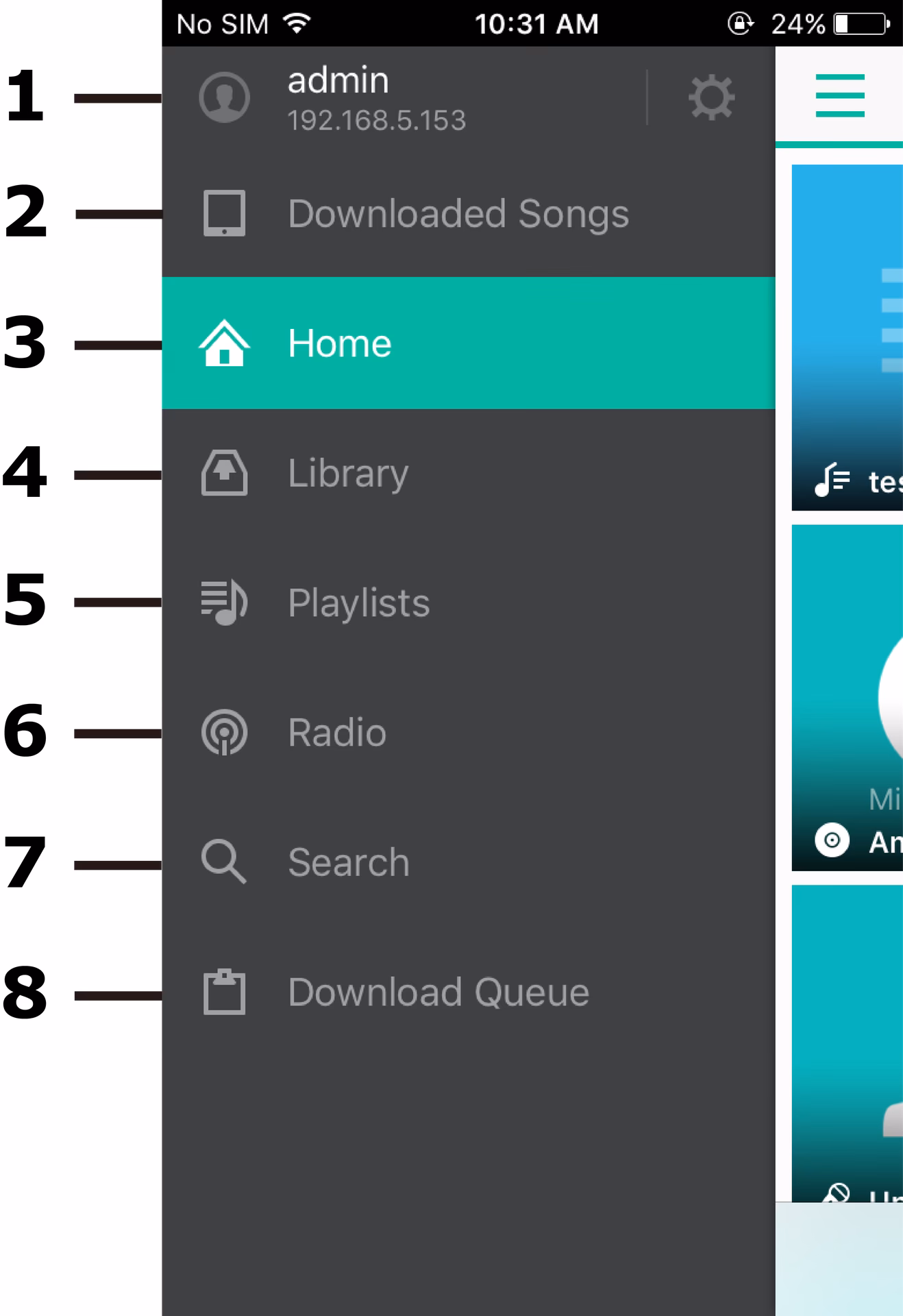Click the IP address 192.168.5.153
903x1316 pixels.
click(x=376, y=120)
